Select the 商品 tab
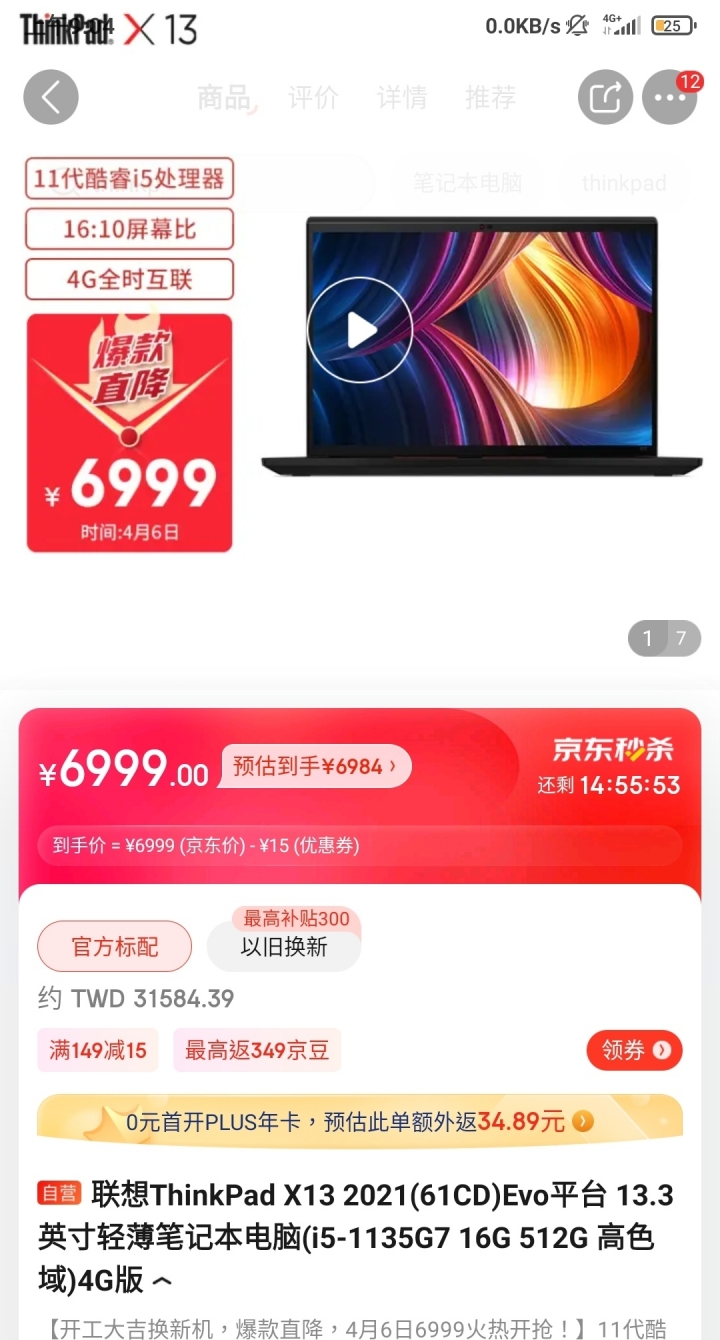 click(224, 97)
